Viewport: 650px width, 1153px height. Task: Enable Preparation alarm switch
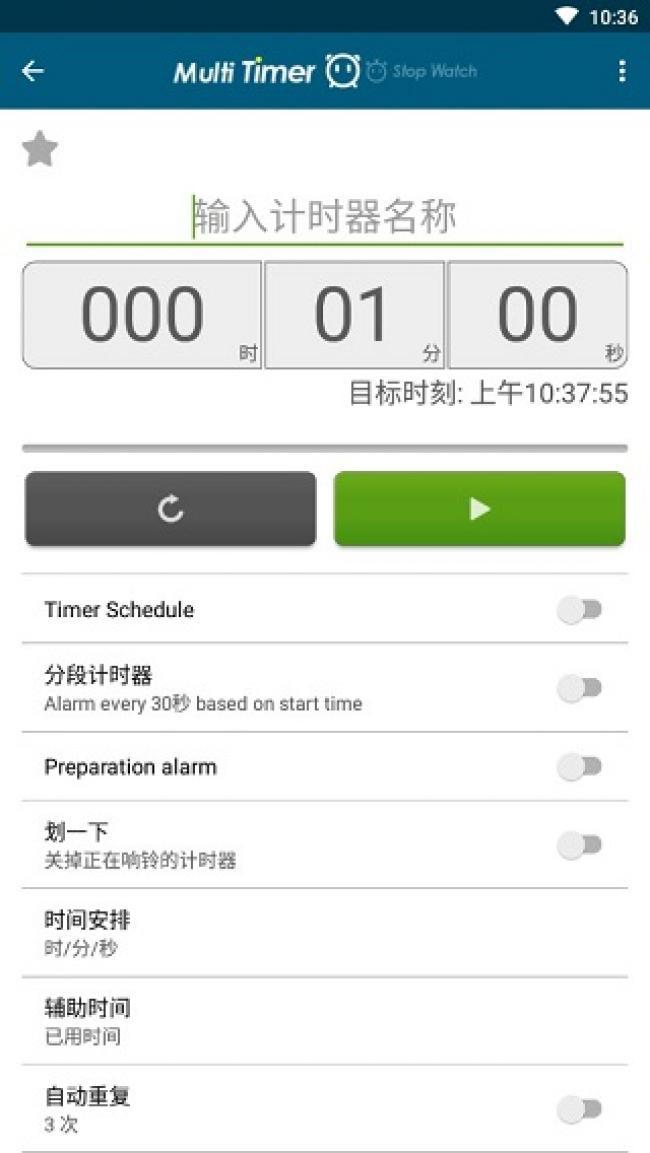point(579,767)
